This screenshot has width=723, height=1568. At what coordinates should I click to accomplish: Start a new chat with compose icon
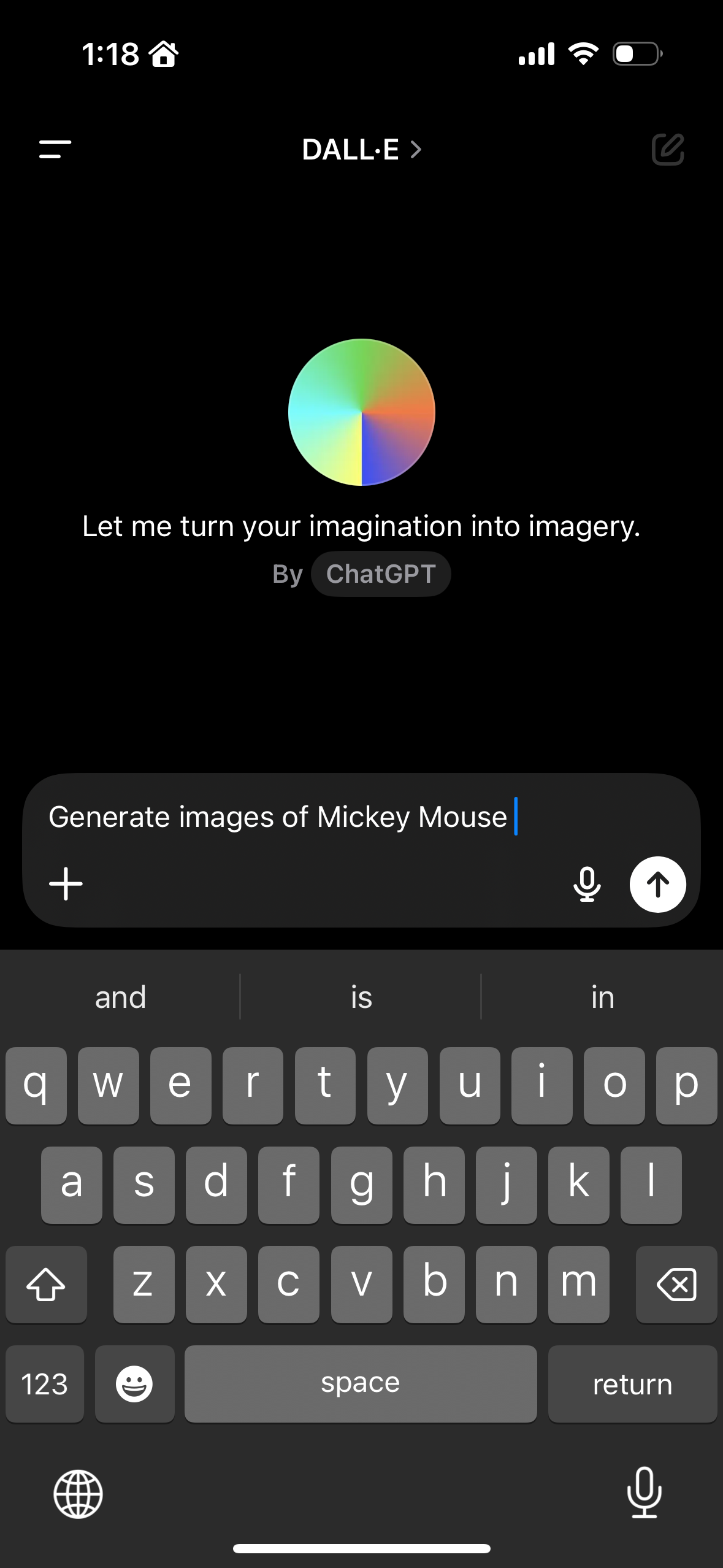pos(668,149)
